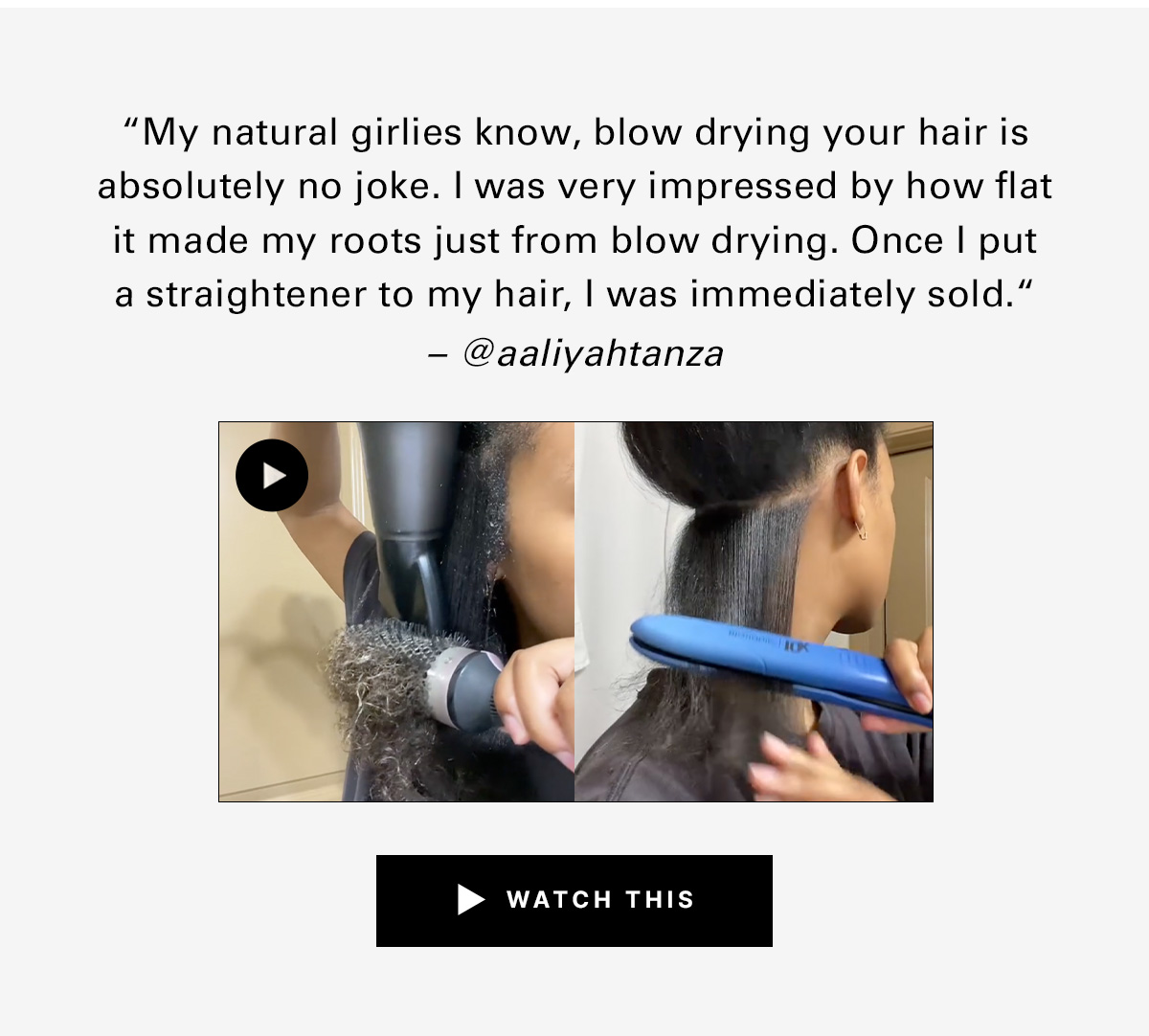Tap the WATCH THIS button
1149x1036 pixels.
pyautogui.click(x=574, y=900)
